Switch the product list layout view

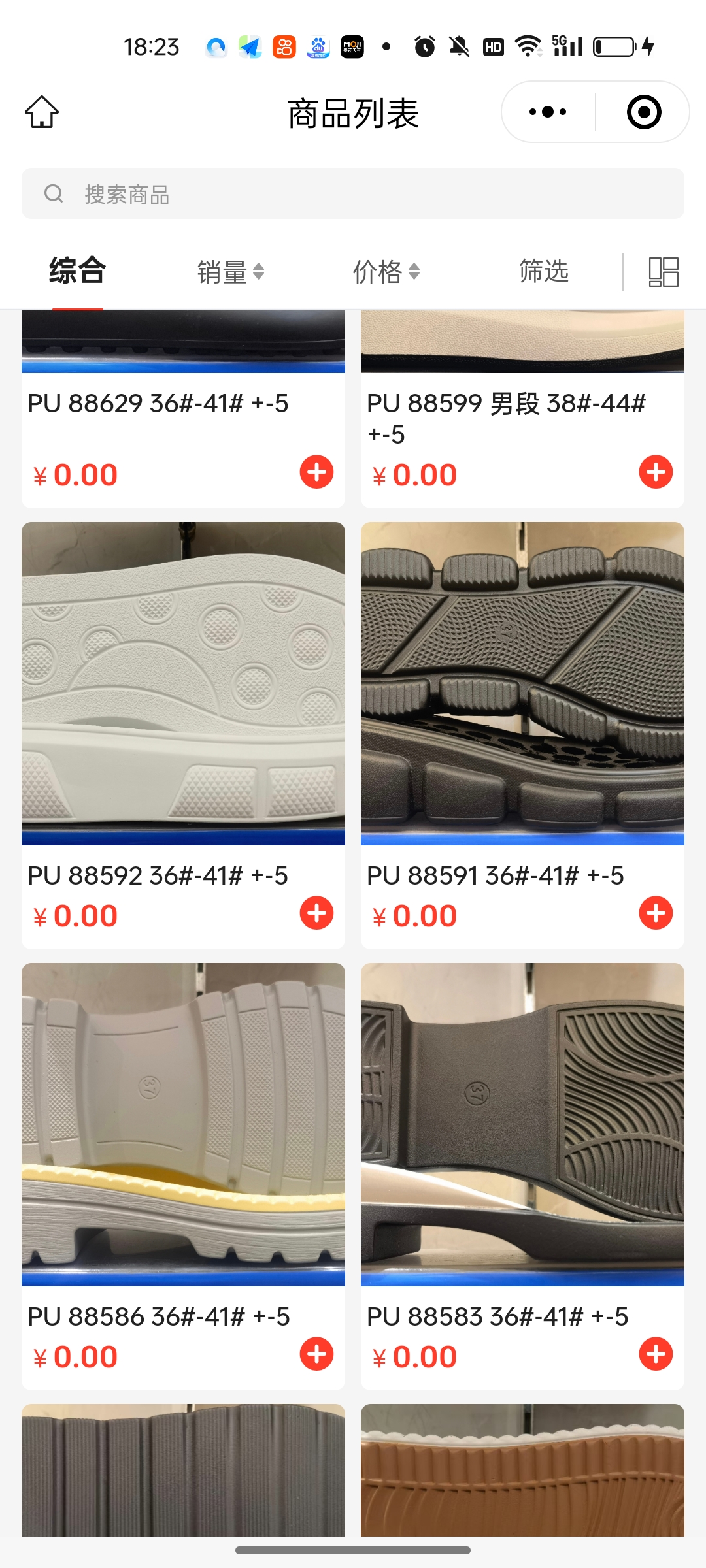click(x=663, y=272)
